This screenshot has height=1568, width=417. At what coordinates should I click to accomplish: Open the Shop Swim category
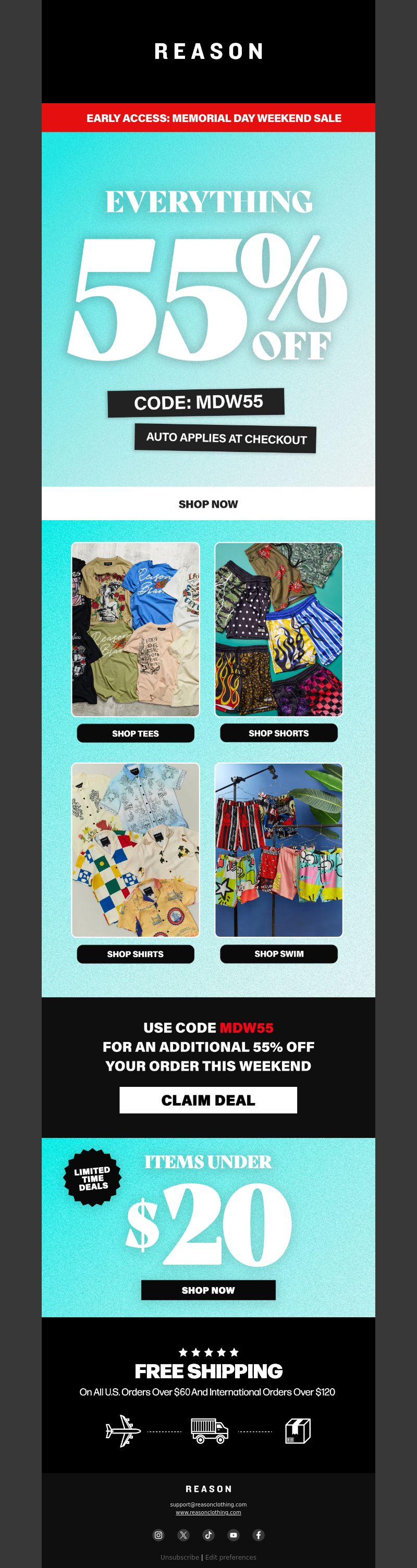point(278,953)
